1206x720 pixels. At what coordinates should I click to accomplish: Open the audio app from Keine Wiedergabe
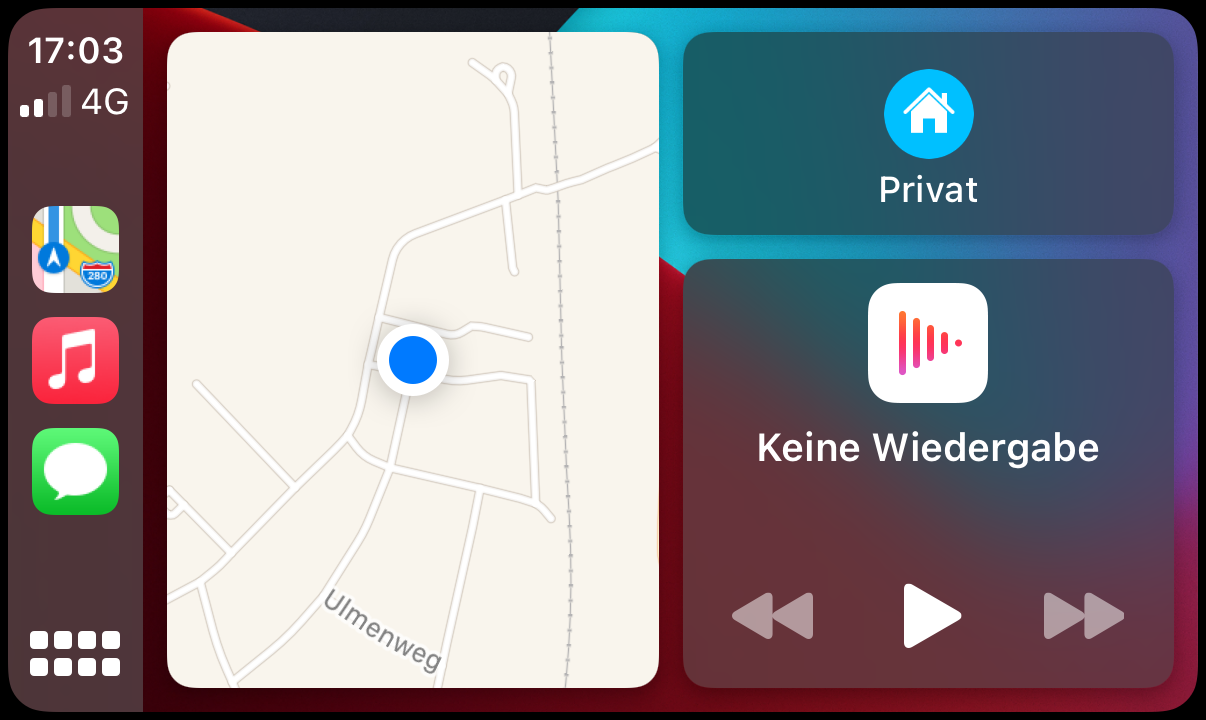[x=928, y=343]
